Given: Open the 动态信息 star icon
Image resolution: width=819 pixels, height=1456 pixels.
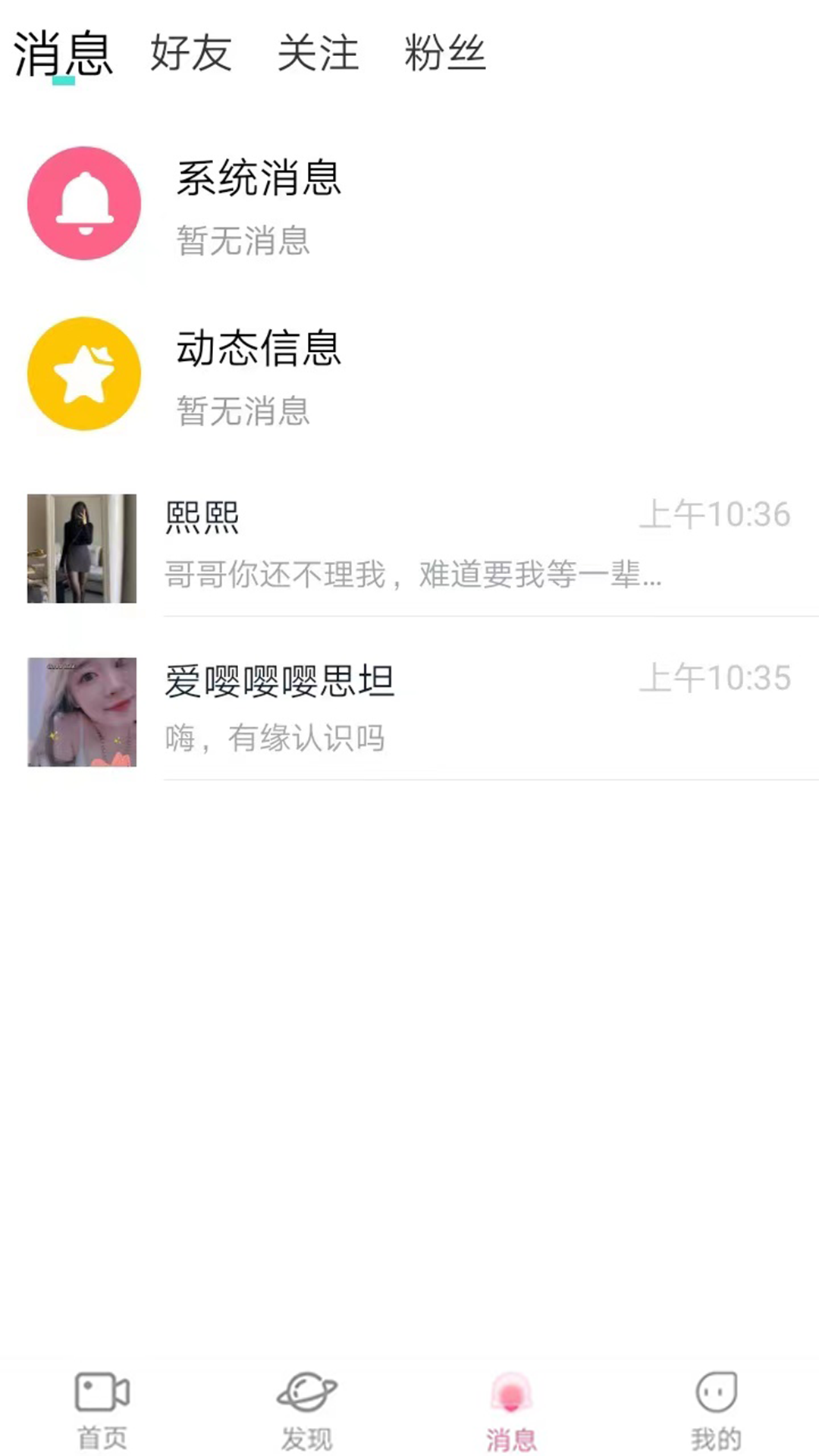Looking at the screenshot, I should (83, 372).
